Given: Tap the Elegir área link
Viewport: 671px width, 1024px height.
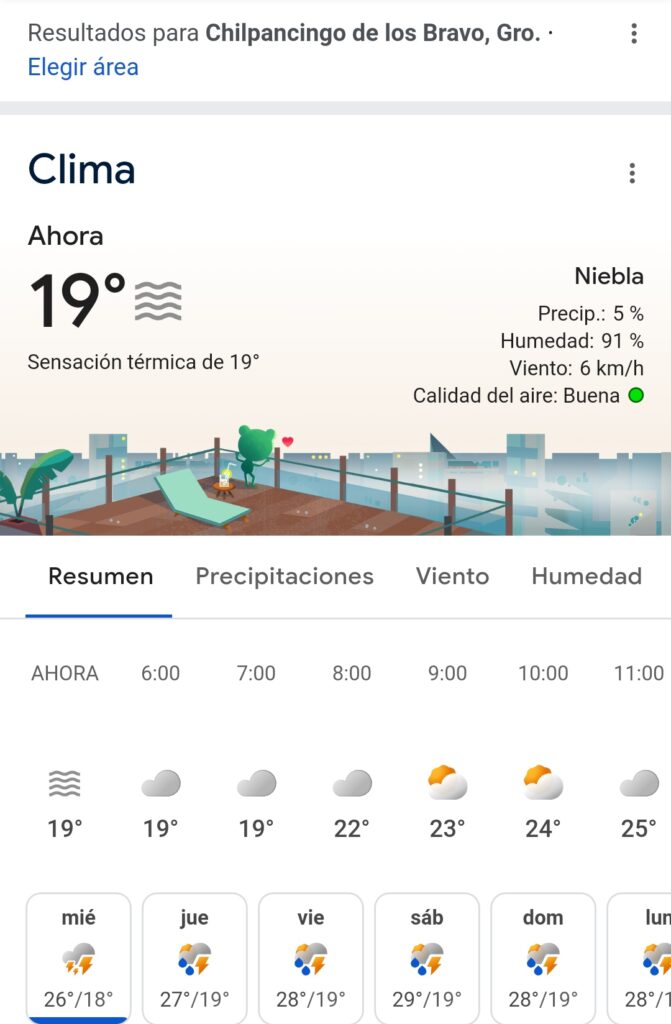Looking at the screenshot, I should point(83,67).
